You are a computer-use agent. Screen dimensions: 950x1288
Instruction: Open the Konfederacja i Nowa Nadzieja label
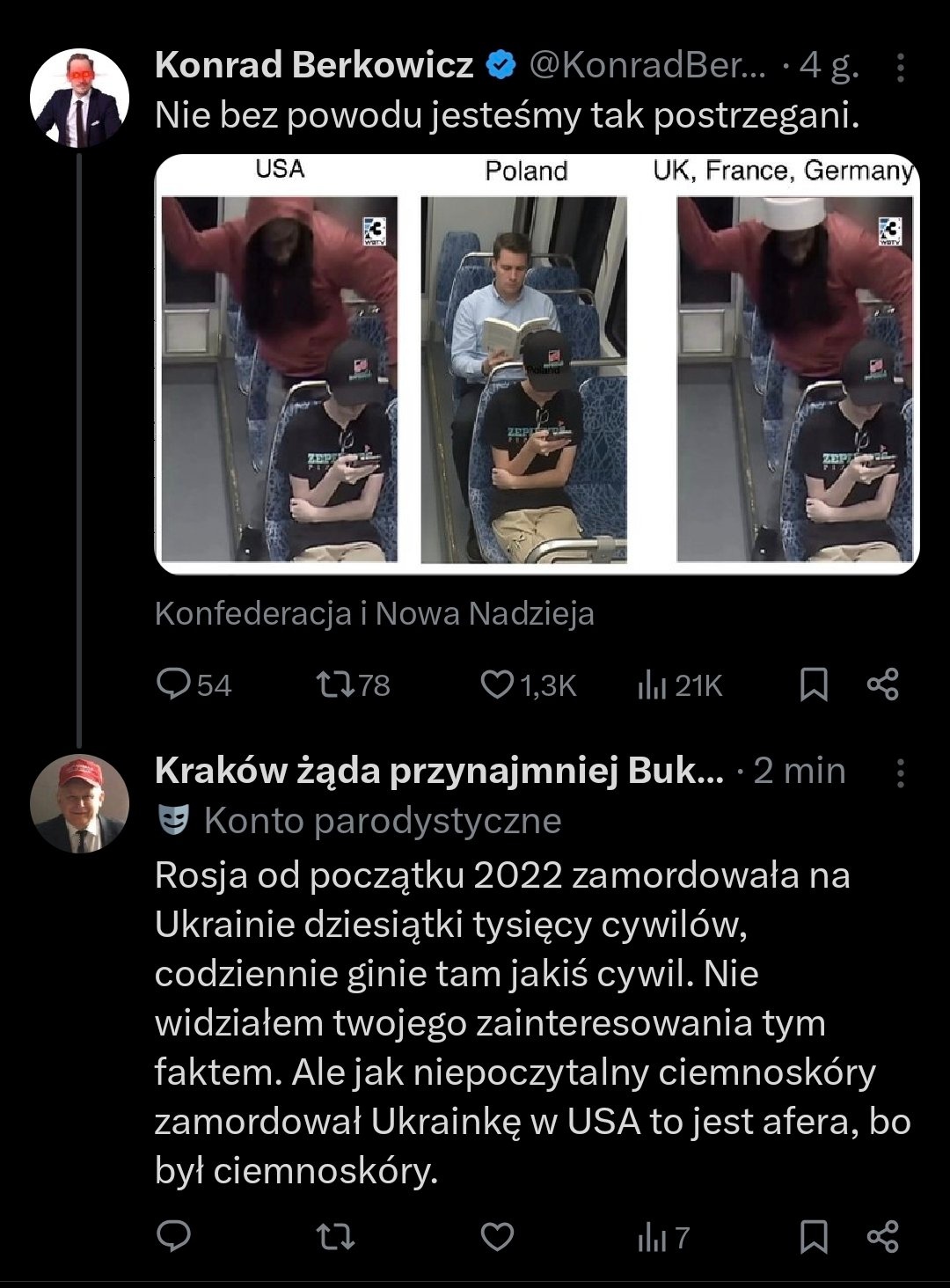pos(374,613)
